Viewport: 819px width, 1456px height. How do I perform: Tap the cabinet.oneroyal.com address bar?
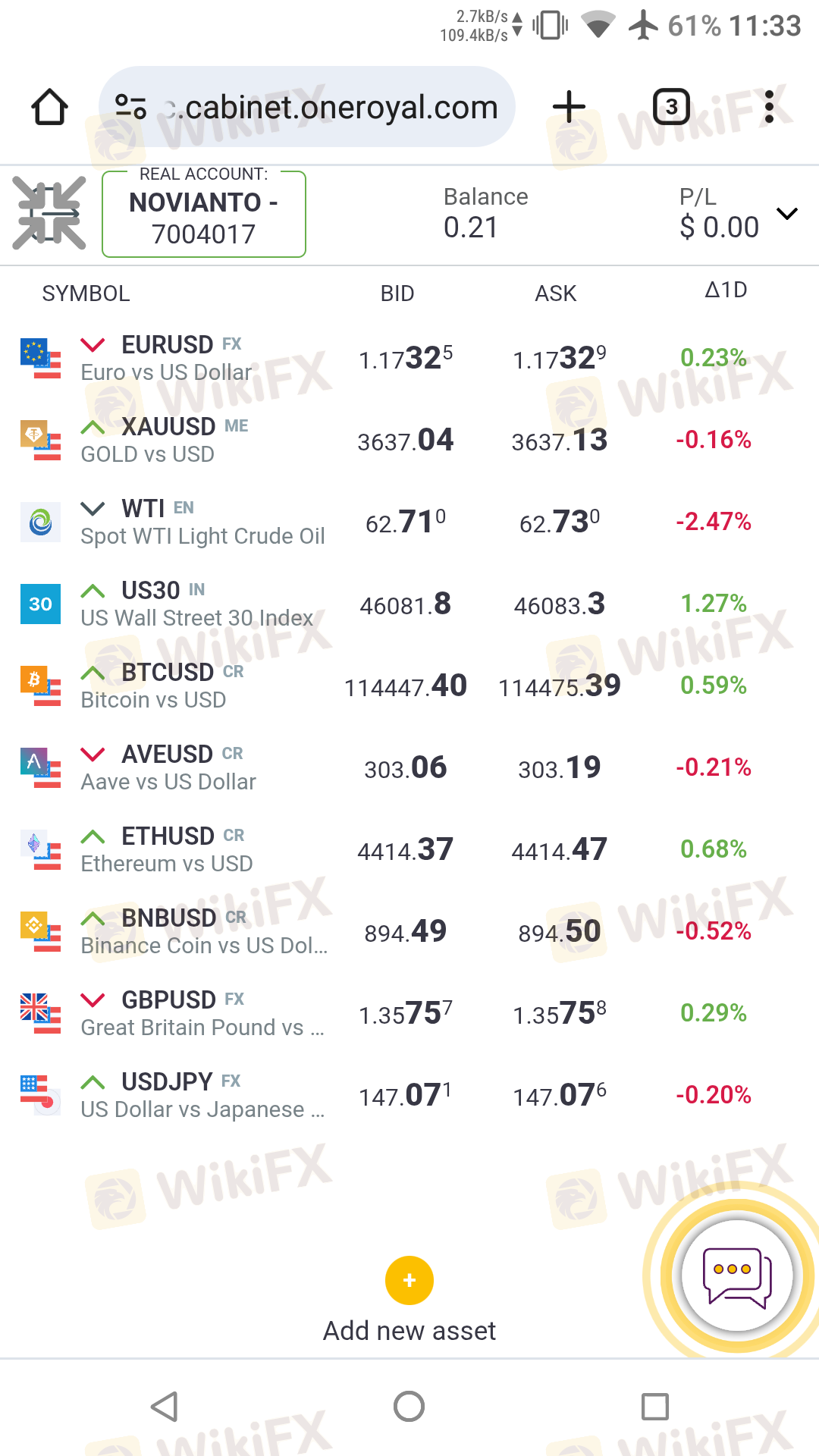click(307, 107)
